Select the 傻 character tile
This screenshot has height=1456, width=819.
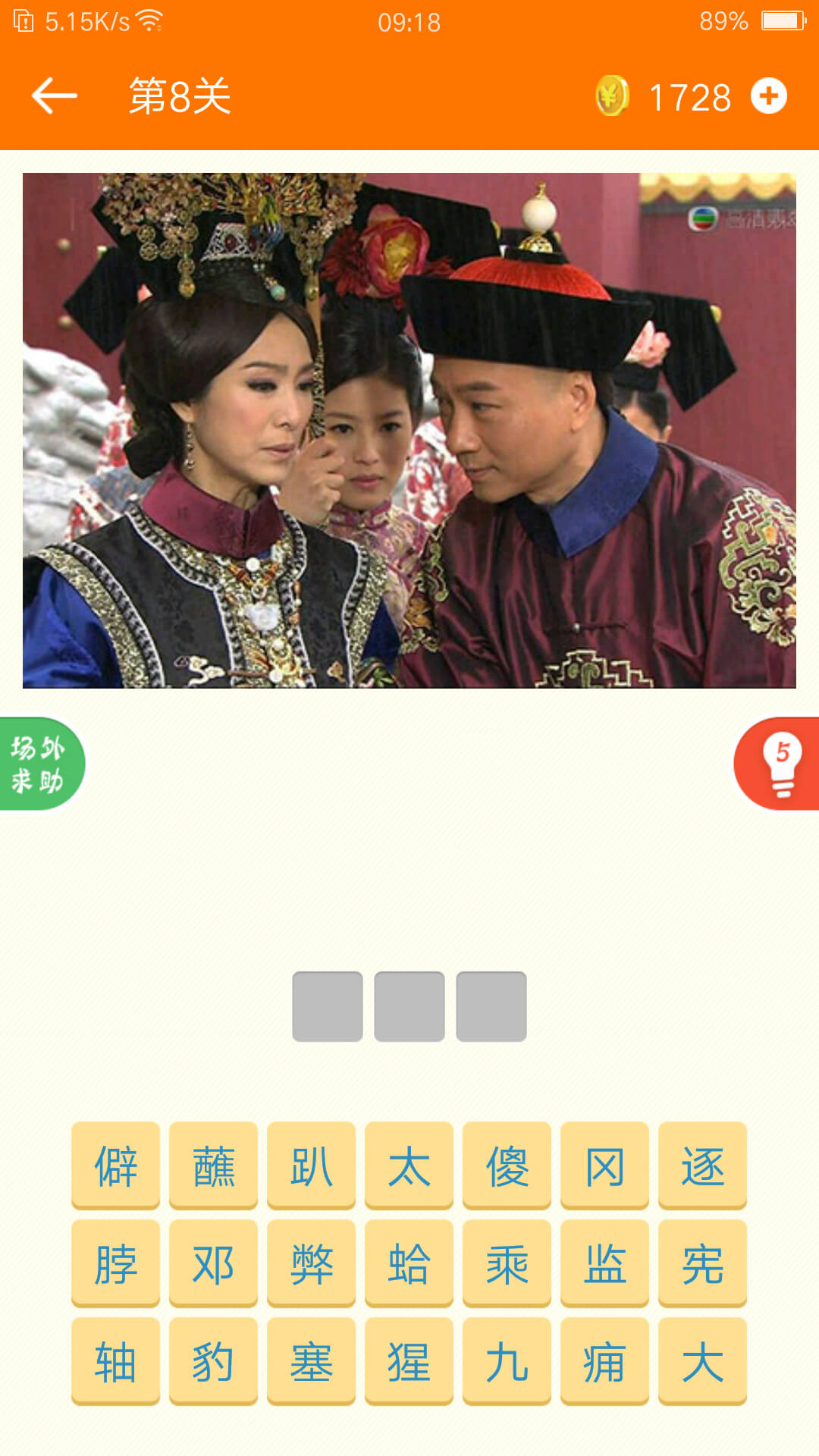(x=507, y=1166)
